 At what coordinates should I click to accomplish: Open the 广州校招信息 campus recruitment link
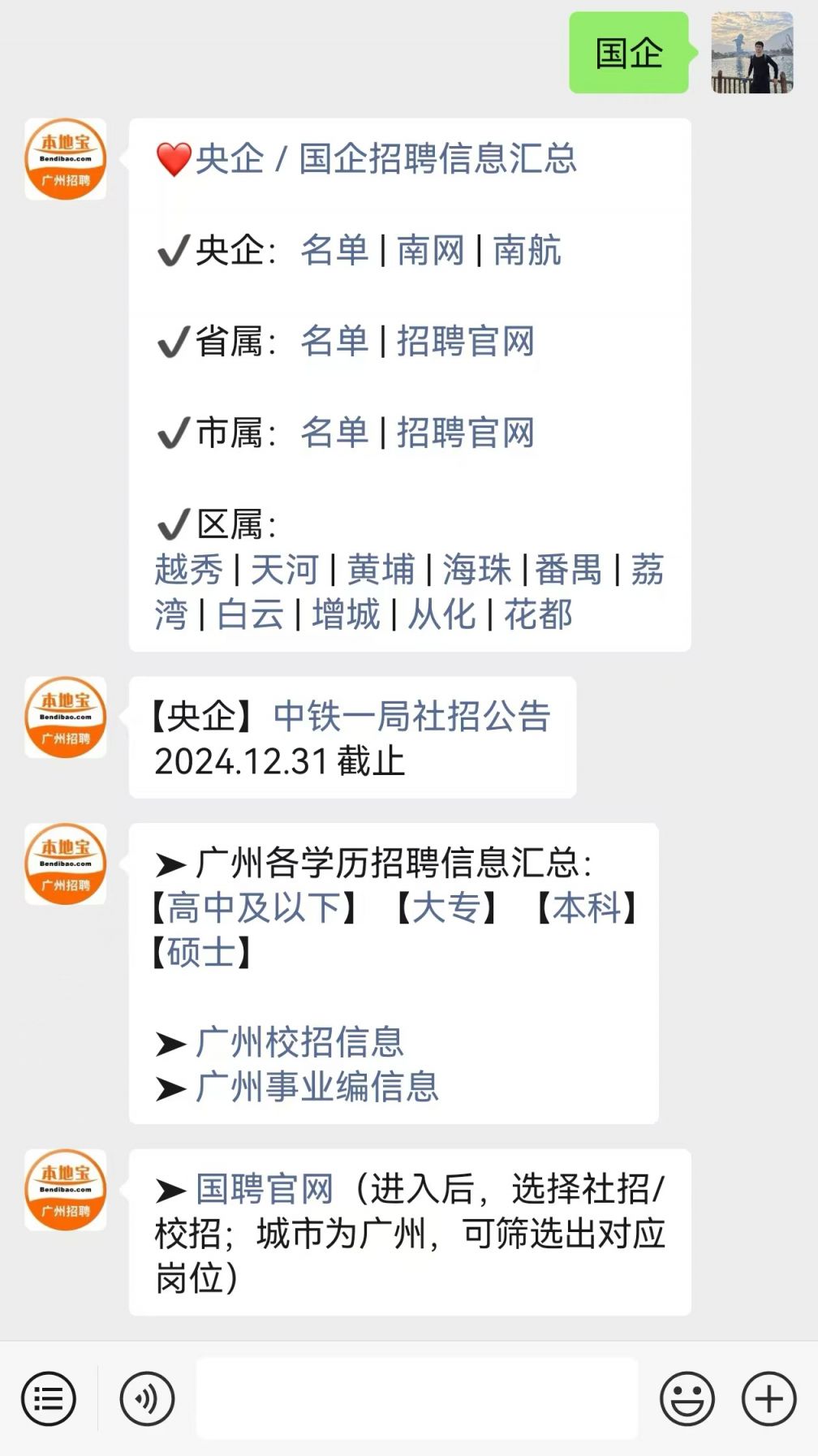303,1043
